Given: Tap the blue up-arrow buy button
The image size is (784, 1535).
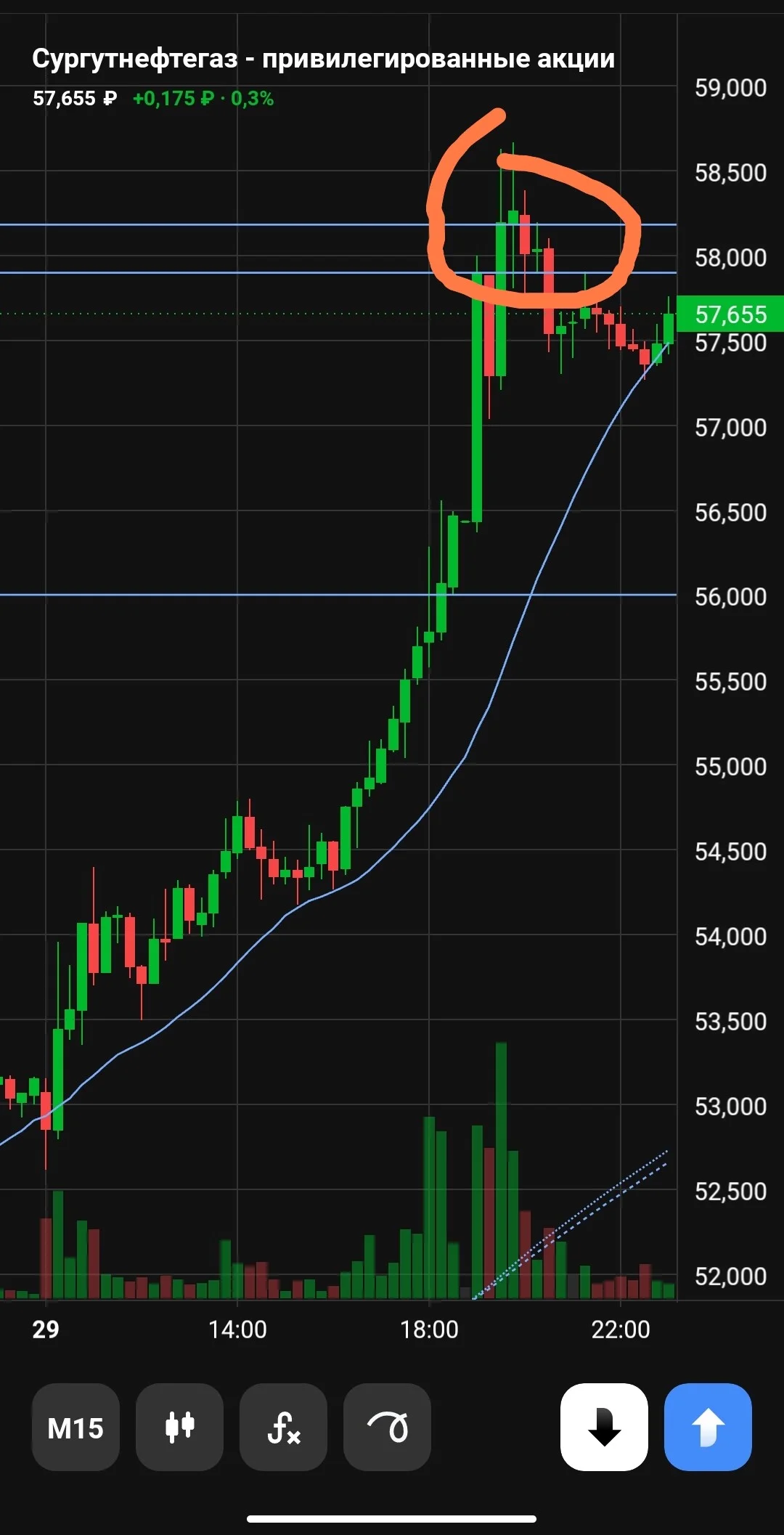Looking at the screenshot, I should (x=708, y=1427).
